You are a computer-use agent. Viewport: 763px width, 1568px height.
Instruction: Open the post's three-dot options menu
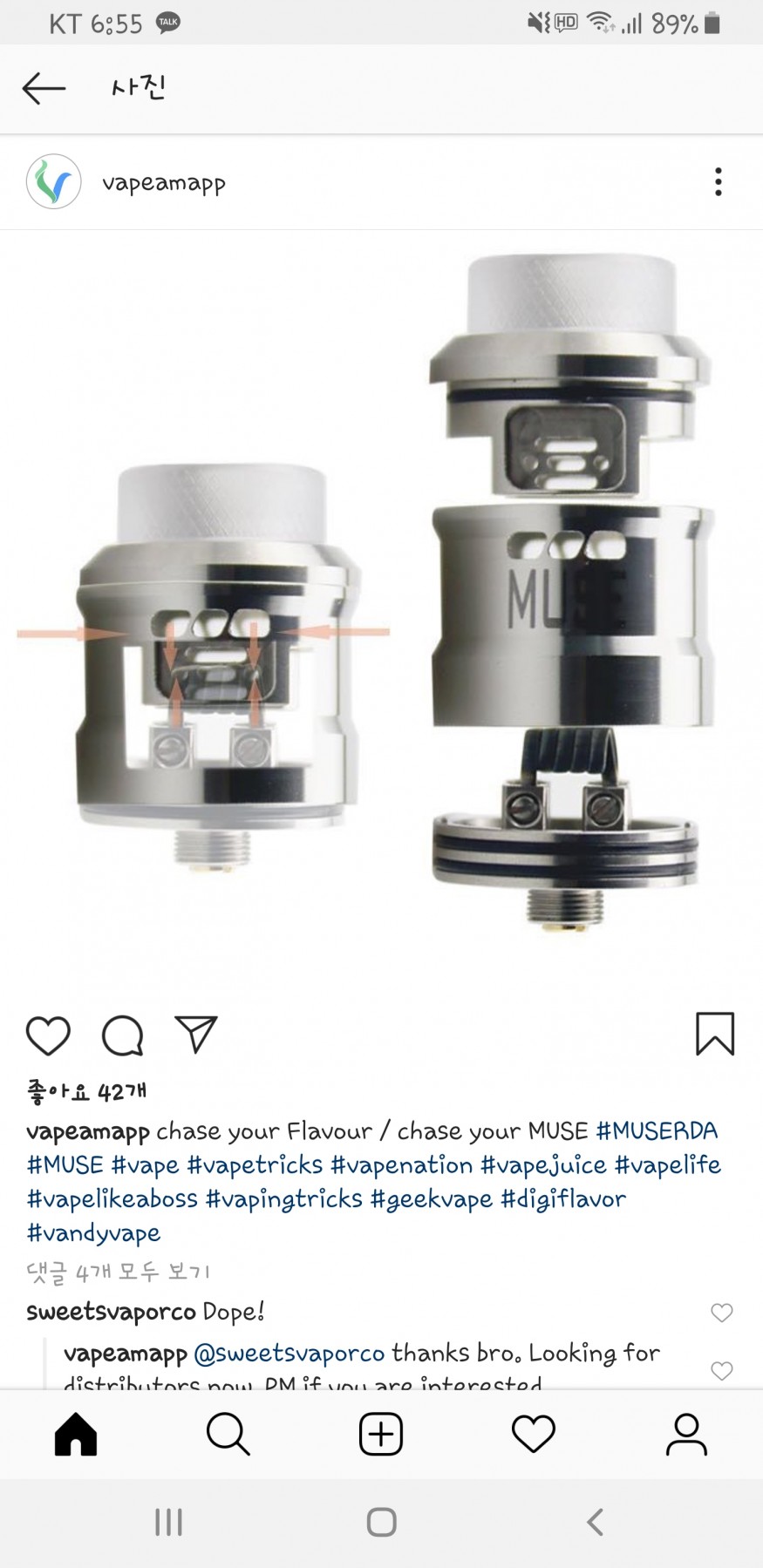[x=718, y=182]
